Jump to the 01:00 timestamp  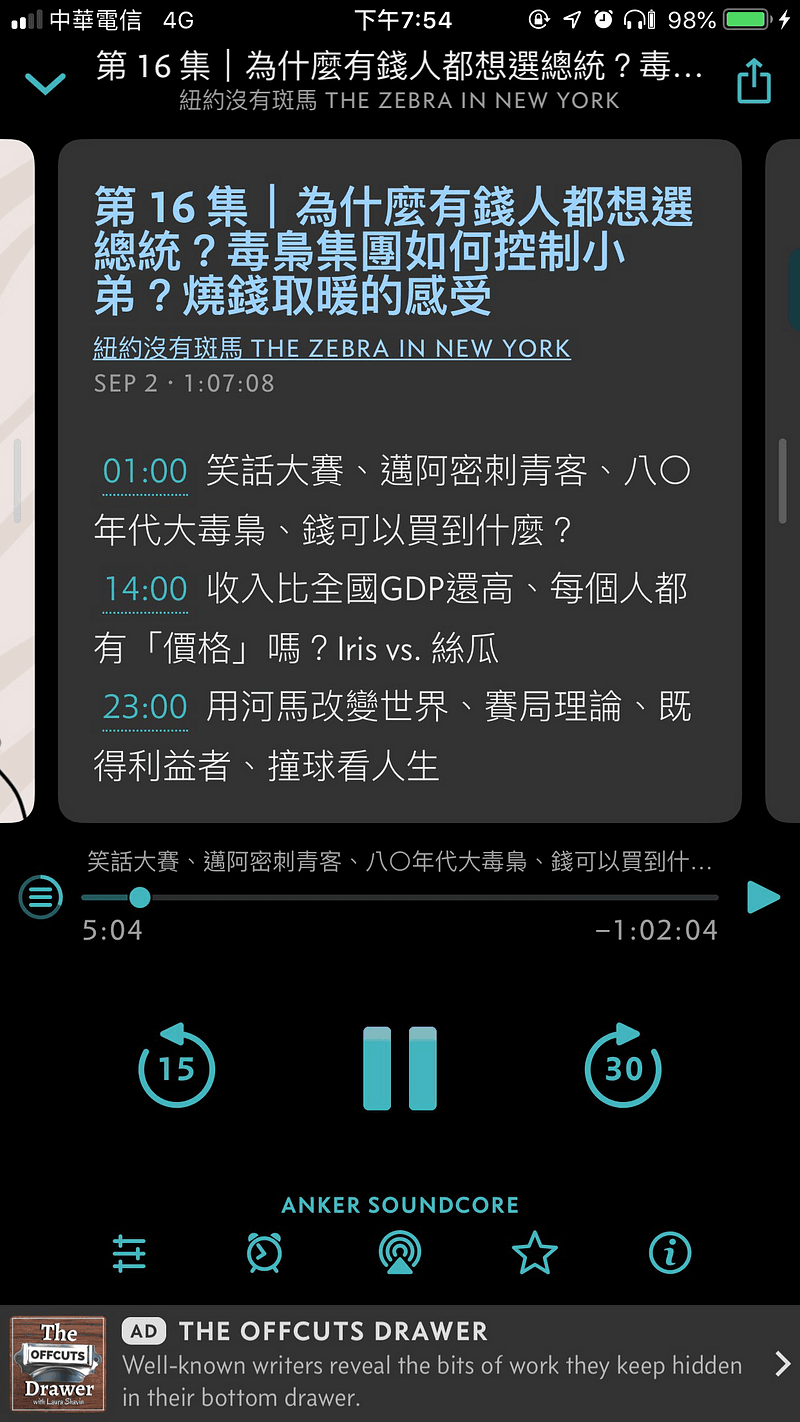(x=145, y=471)
